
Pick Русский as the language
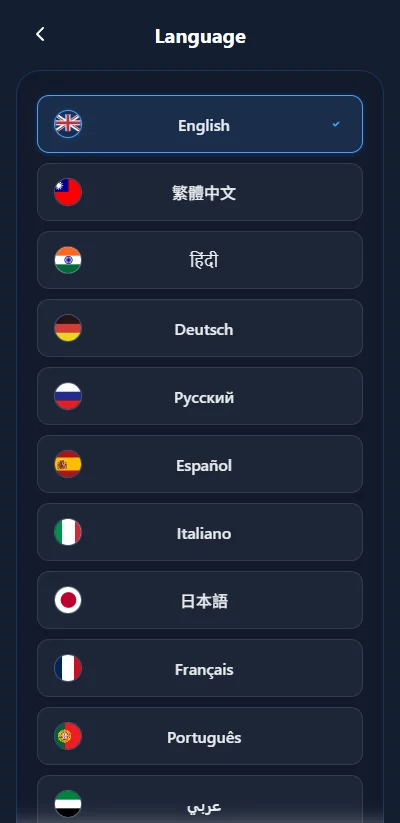tap(200, 396)
